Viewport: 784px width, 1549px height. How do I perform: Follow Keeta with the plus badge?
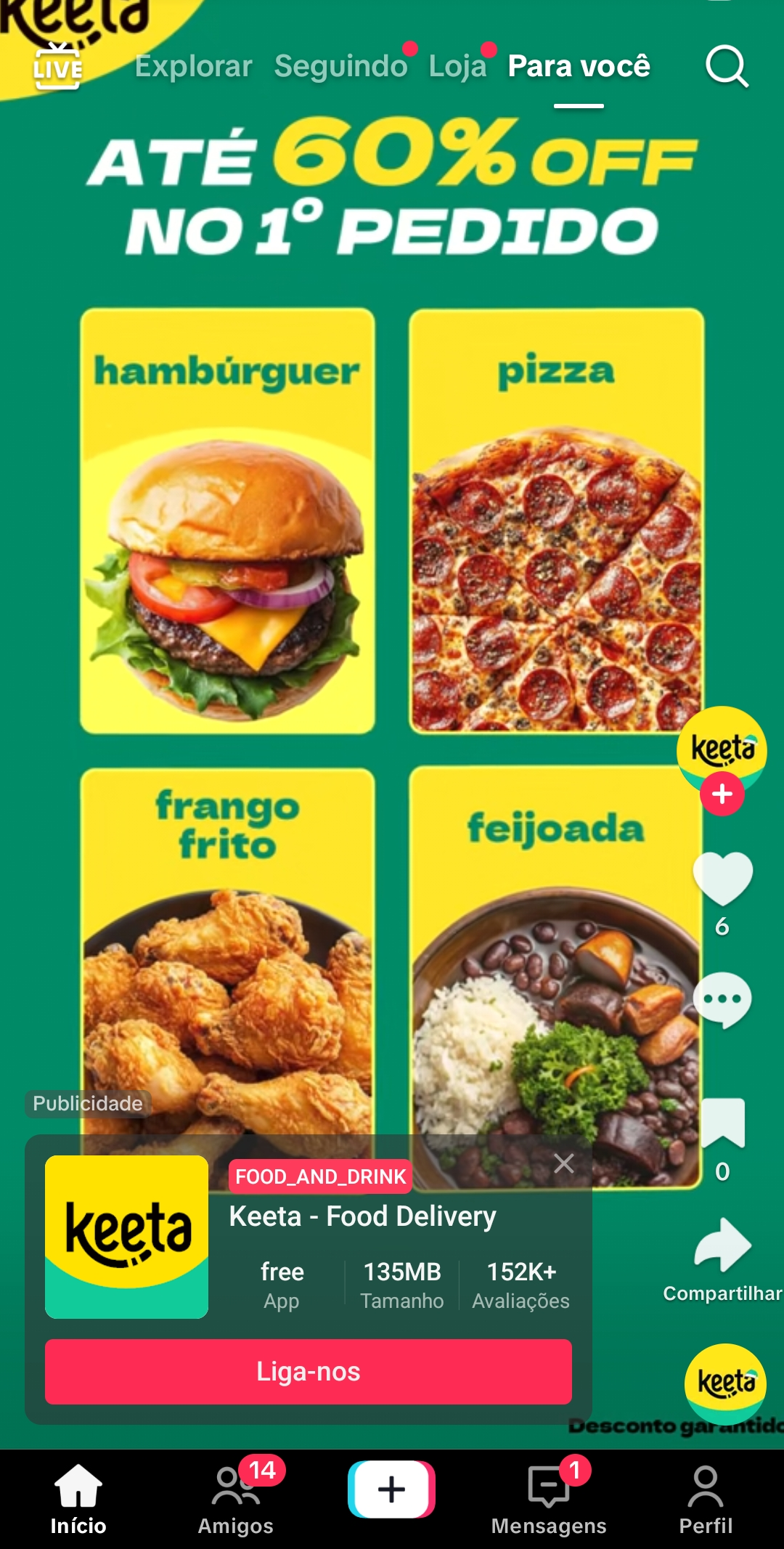(x=721, y=794)
